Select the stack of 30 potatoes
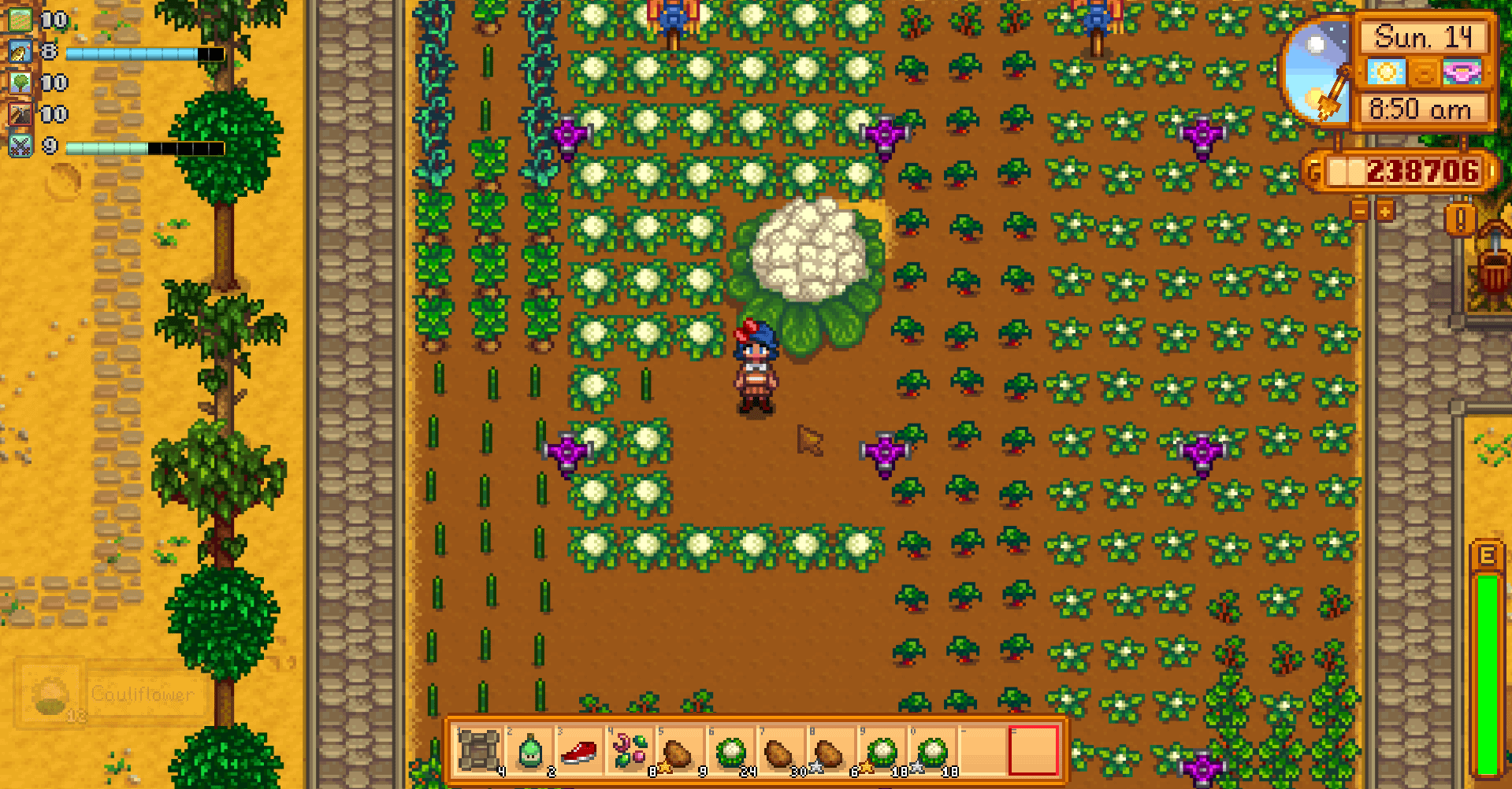This screenshot has height=789, width=1512. click(x=781, y=751)
